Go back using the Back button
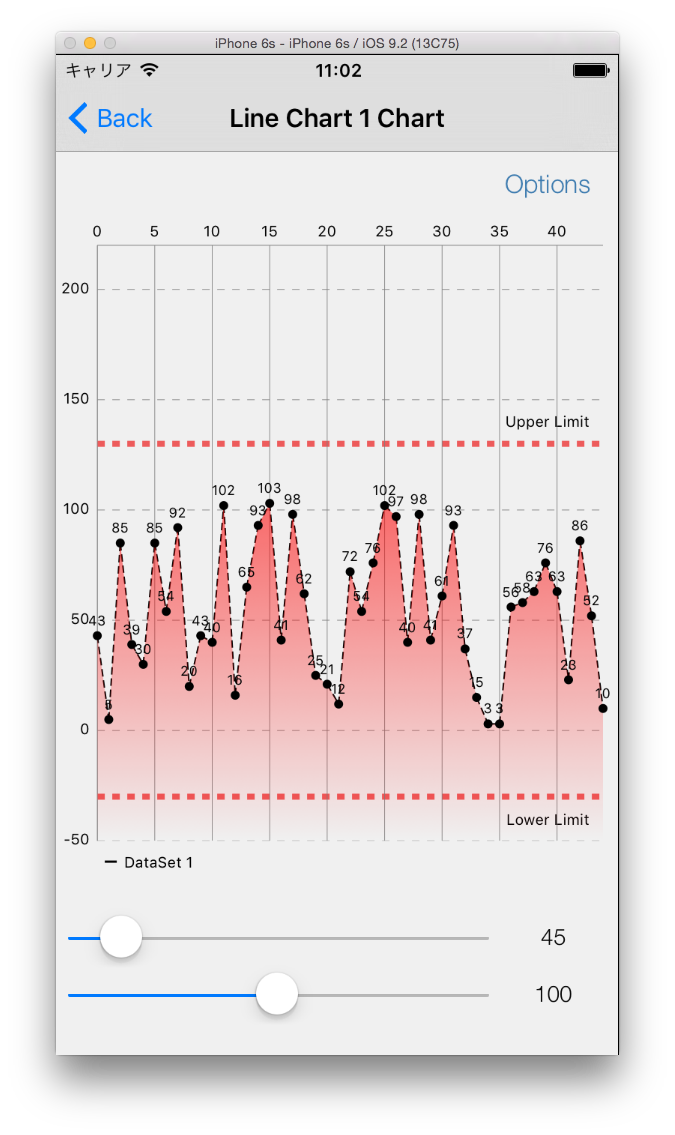The image size is (675, 1135). point(110,118)
